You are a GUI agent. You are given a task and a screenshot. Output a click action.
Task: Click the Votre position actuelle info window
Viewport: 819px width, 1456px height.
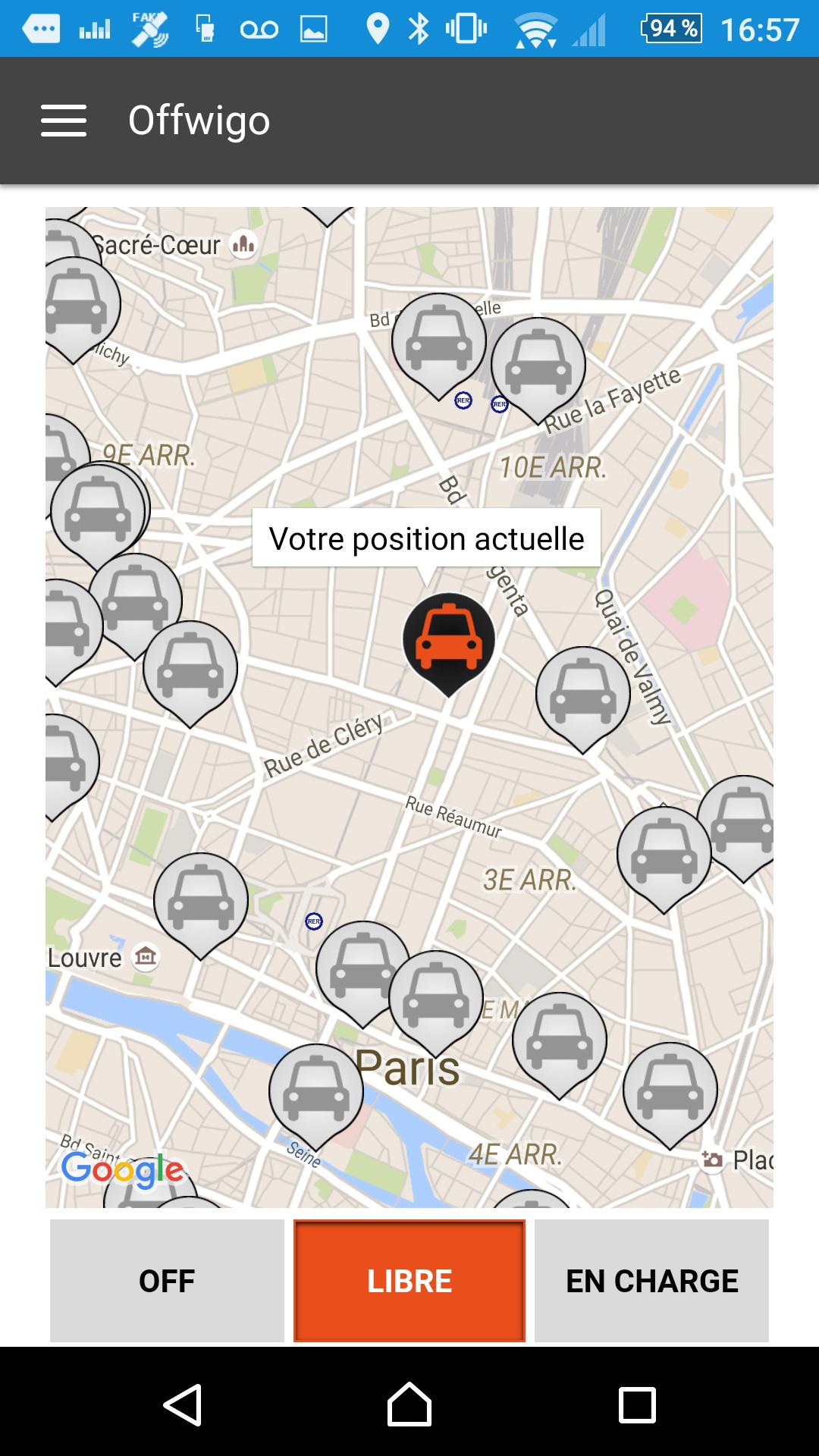click(426, 538)
